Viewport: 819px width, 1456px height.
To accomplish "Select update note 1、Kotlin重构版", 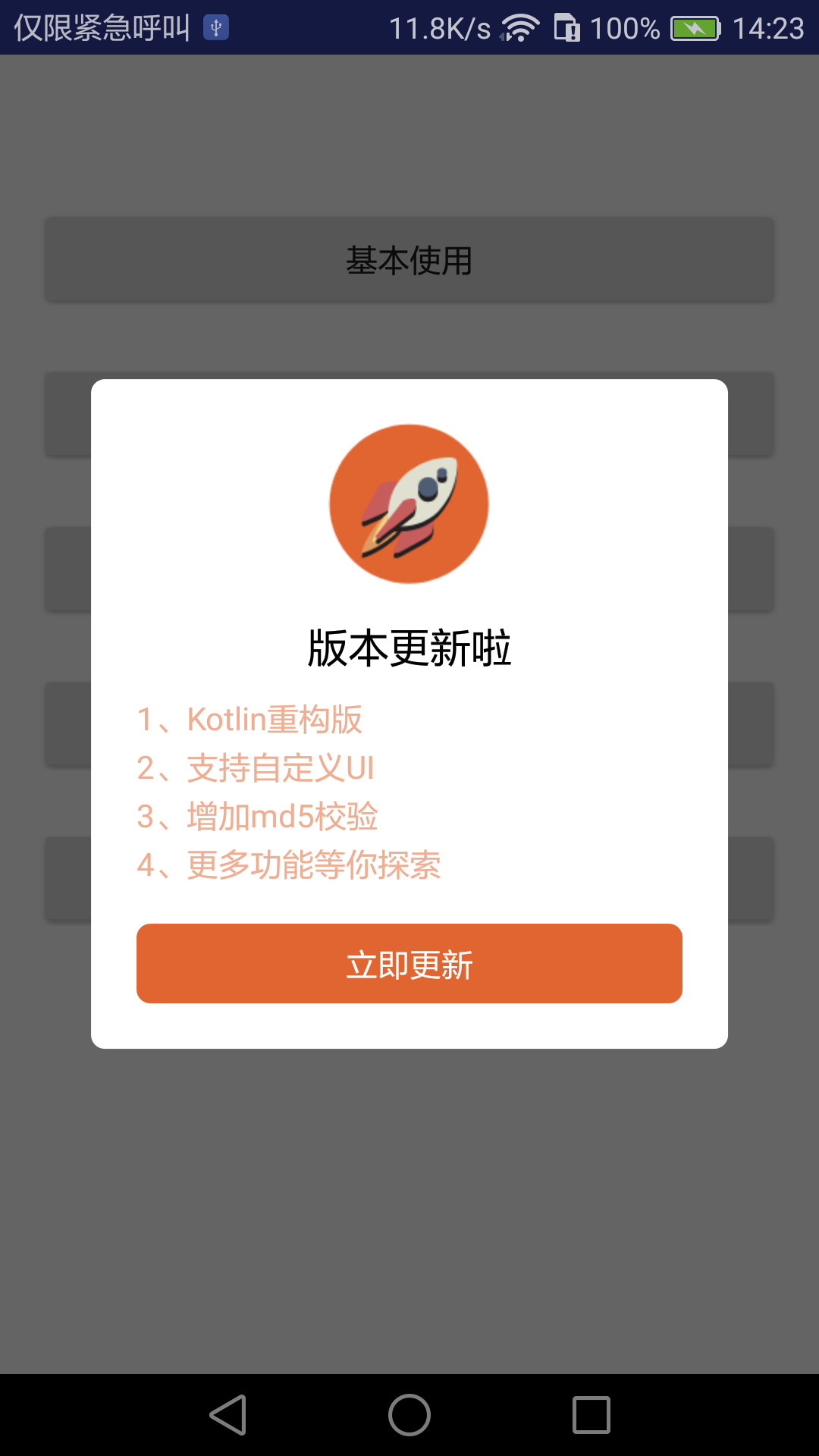I will pyautogui.click(x=250, y=719).
